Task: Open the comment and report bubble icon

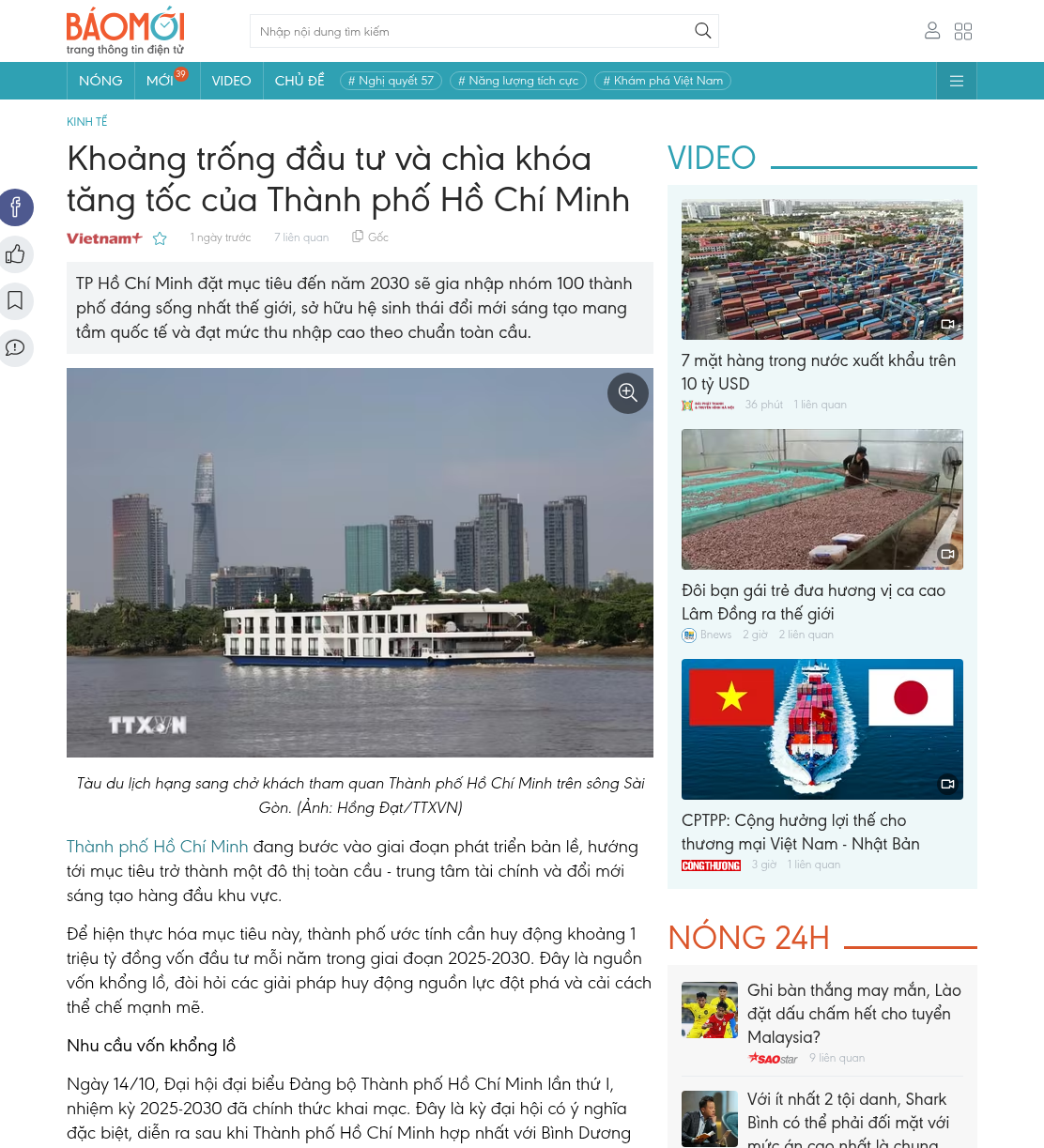Action: 16,348
